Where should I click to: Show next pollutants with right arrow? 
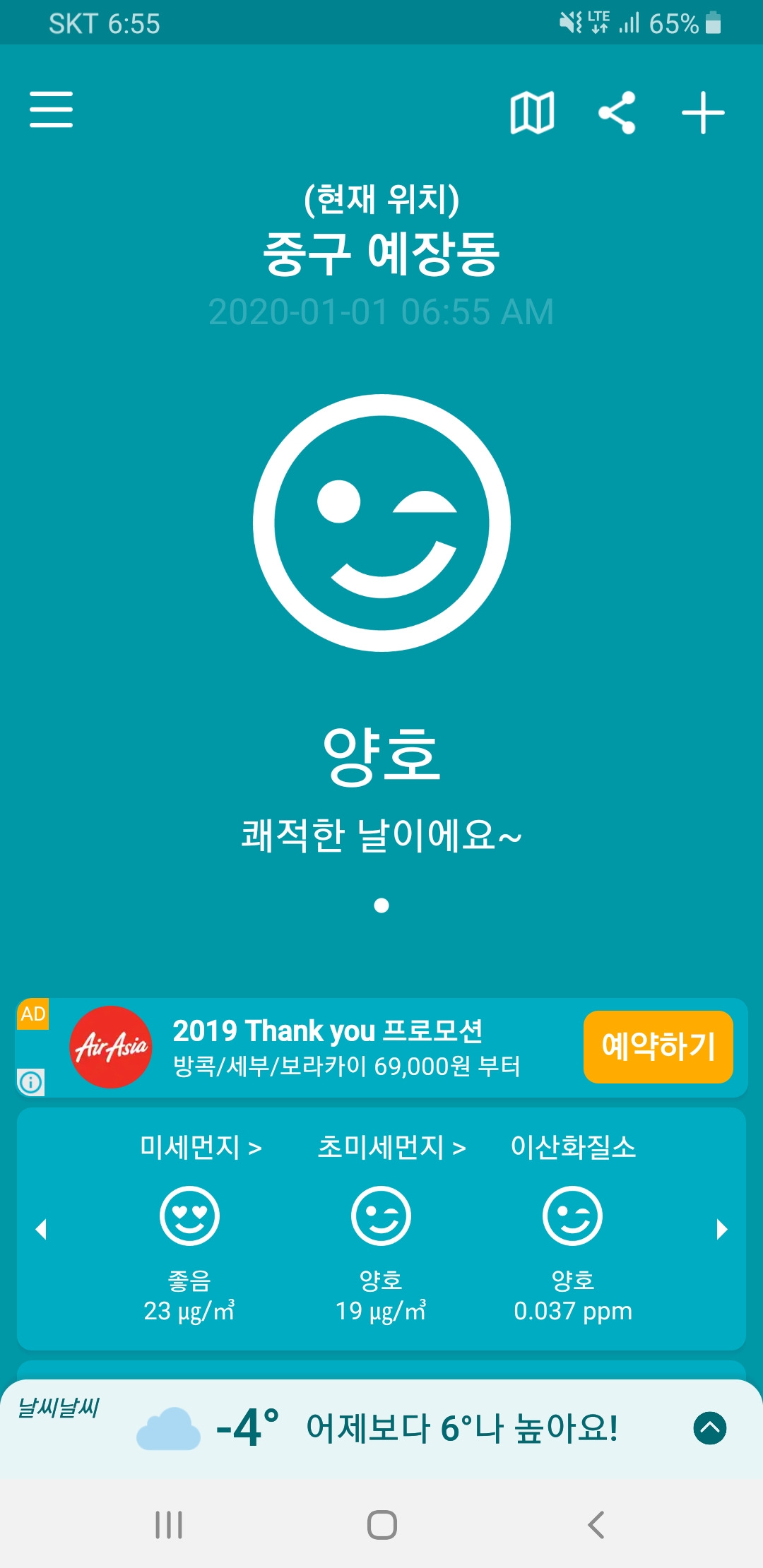pyautogui.click(x=721, y=1229)
